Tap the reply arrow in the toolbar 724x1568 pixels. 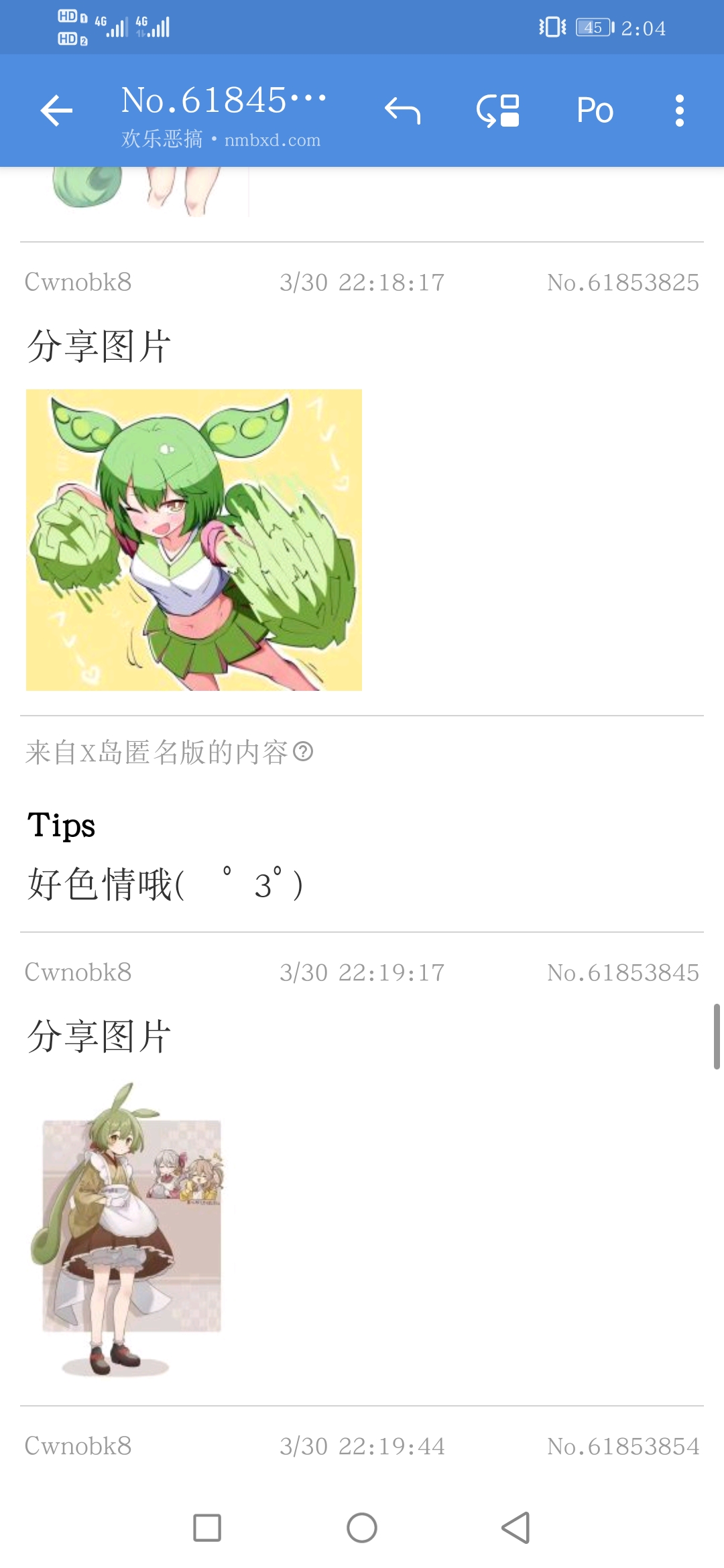pos(402,111)
